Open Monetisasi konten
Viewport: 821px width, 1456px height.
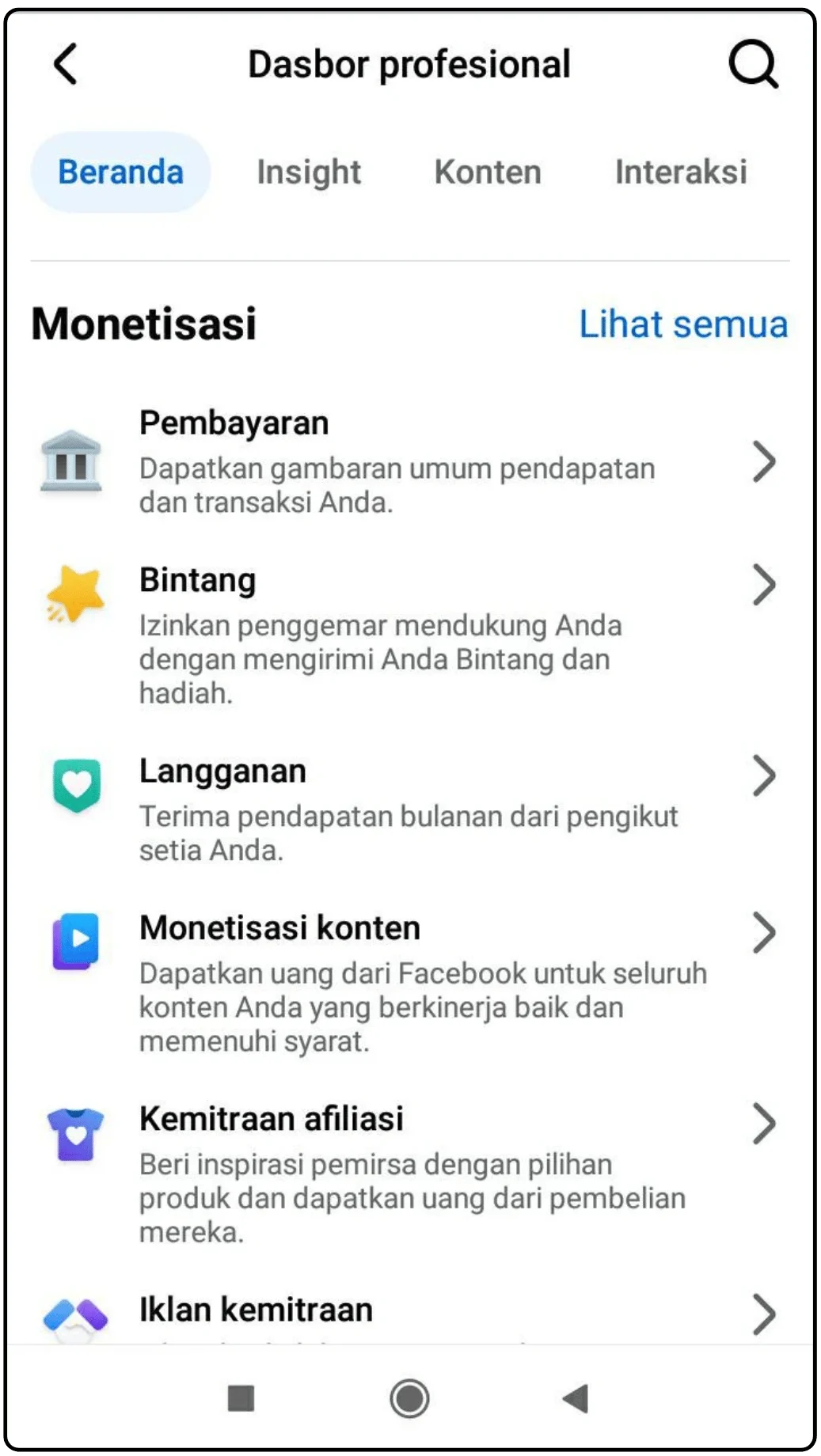click(x=409, y=983)
